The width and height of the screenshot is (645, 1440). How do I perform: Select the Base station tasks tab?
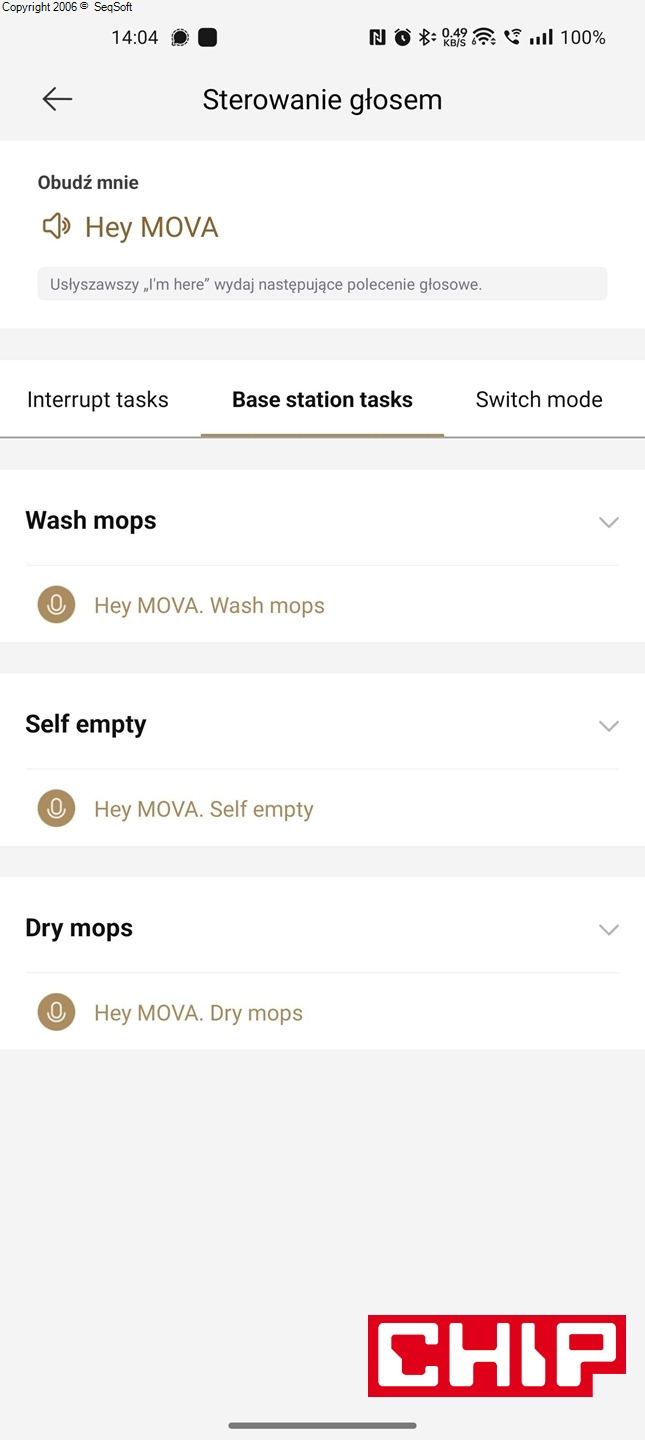pyautogui.click(x=322, y=400)
